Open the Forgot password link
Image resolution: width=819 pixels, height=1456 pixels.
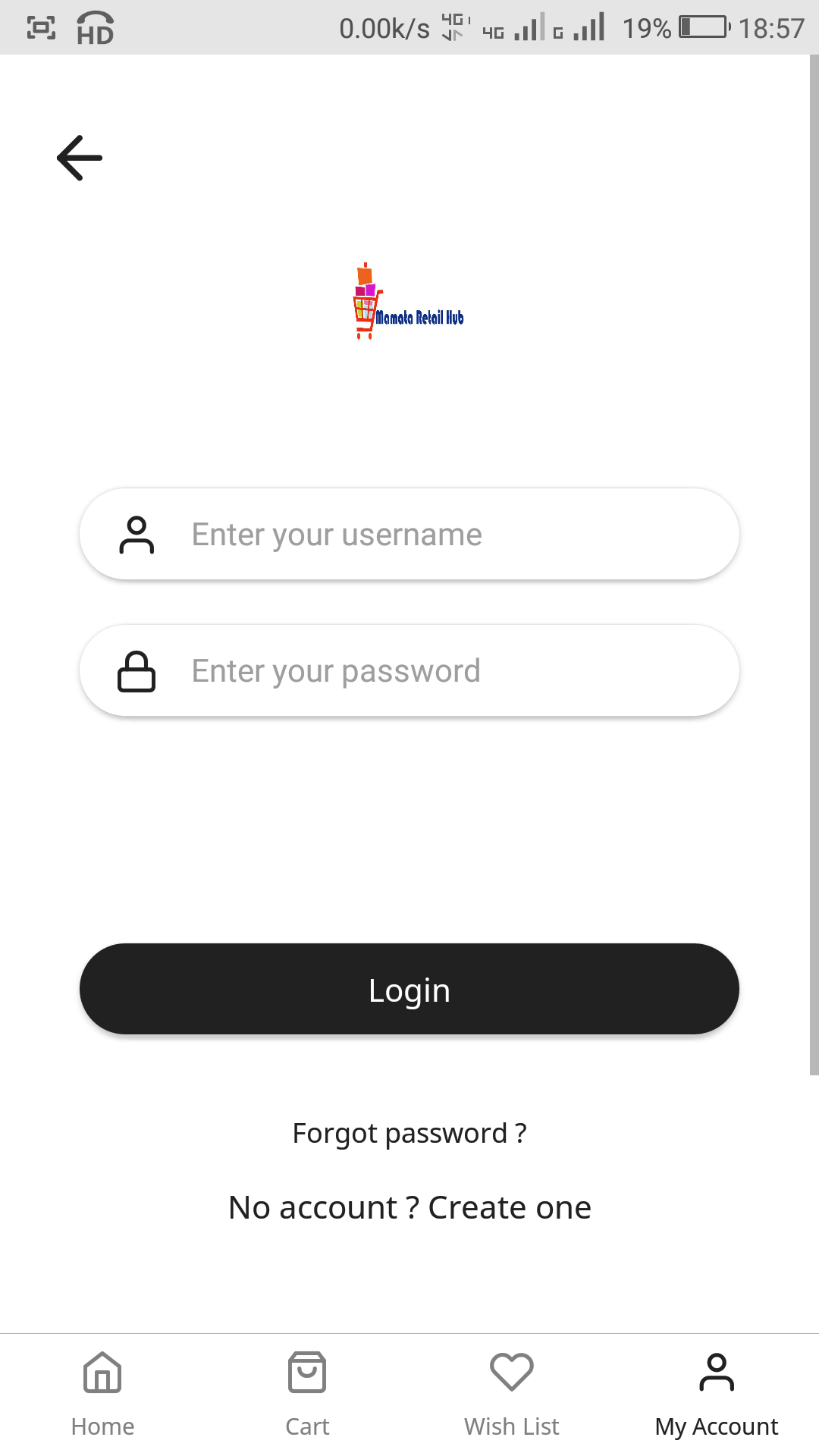(409, 1133)
